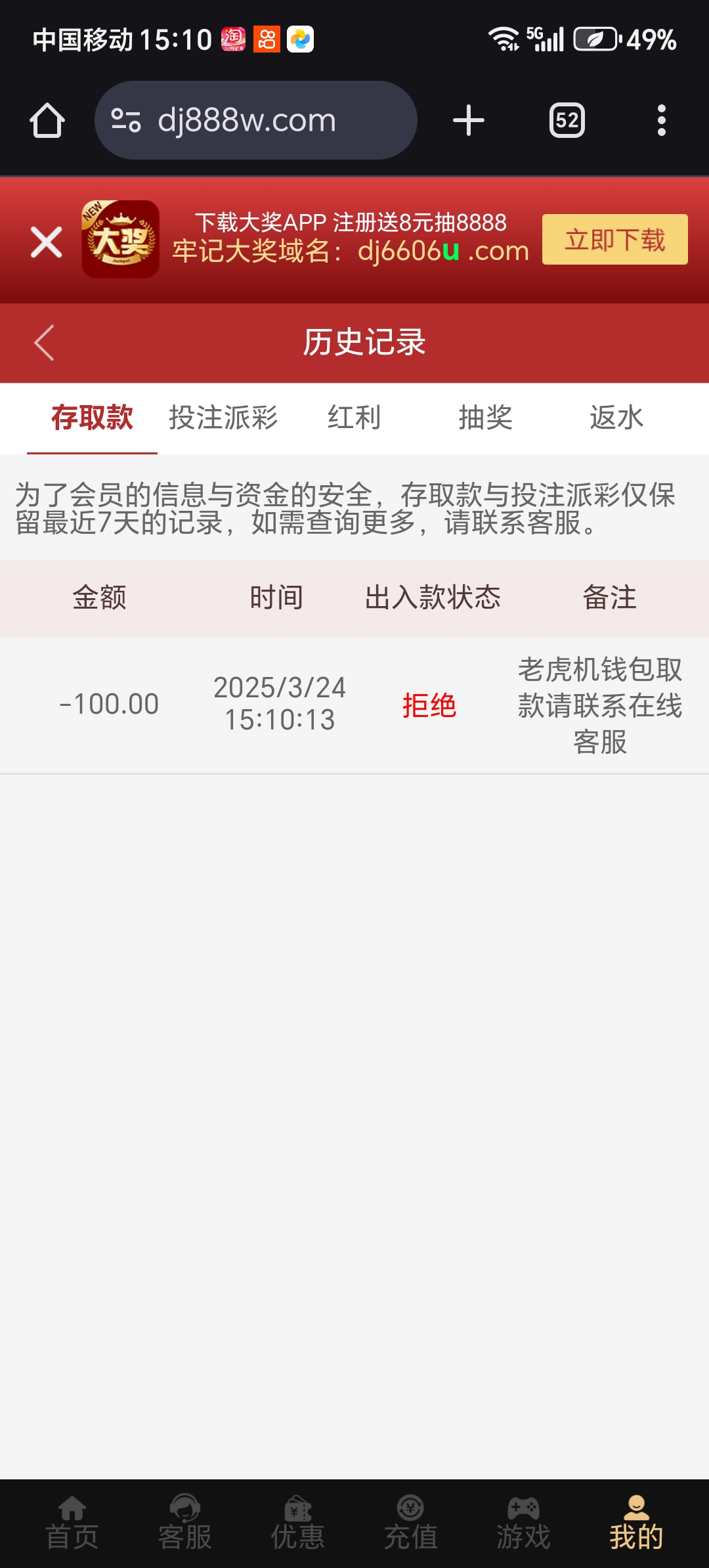Image resolution: width=709 pixels, height=1568 pixels.
Task: Tap the dj888w.com address bar
Action: coord(256,120)
